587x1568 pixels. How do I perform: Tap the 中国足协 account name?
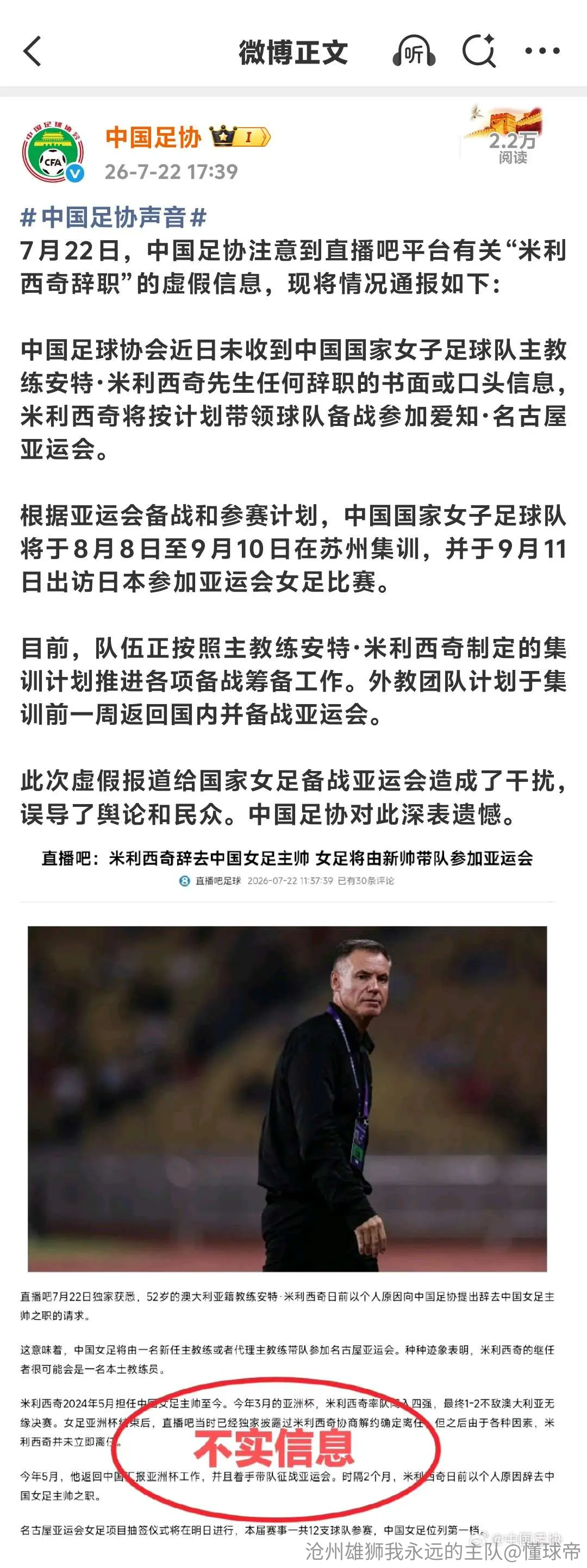coord(153,137)
